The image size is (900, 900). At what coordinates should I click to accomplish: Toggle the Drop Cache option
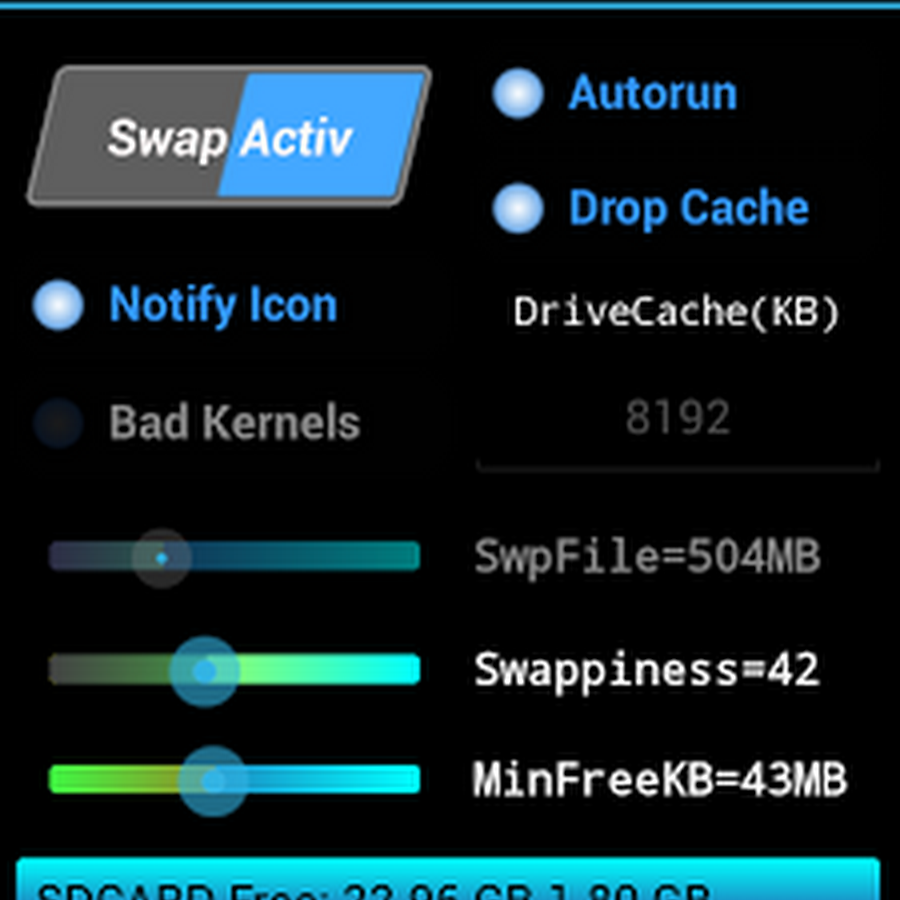pos(518,208)
